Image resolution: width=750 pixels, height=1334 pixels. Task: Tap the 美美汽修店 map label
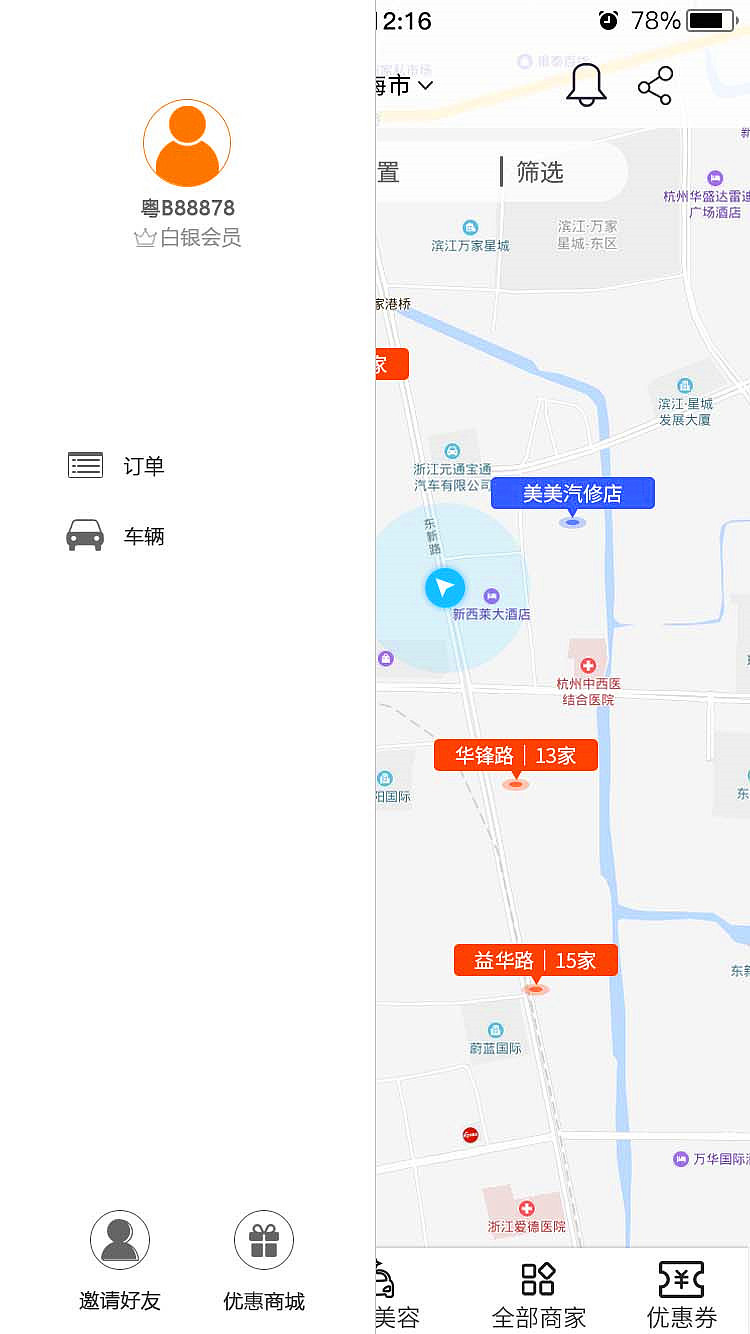572,493
